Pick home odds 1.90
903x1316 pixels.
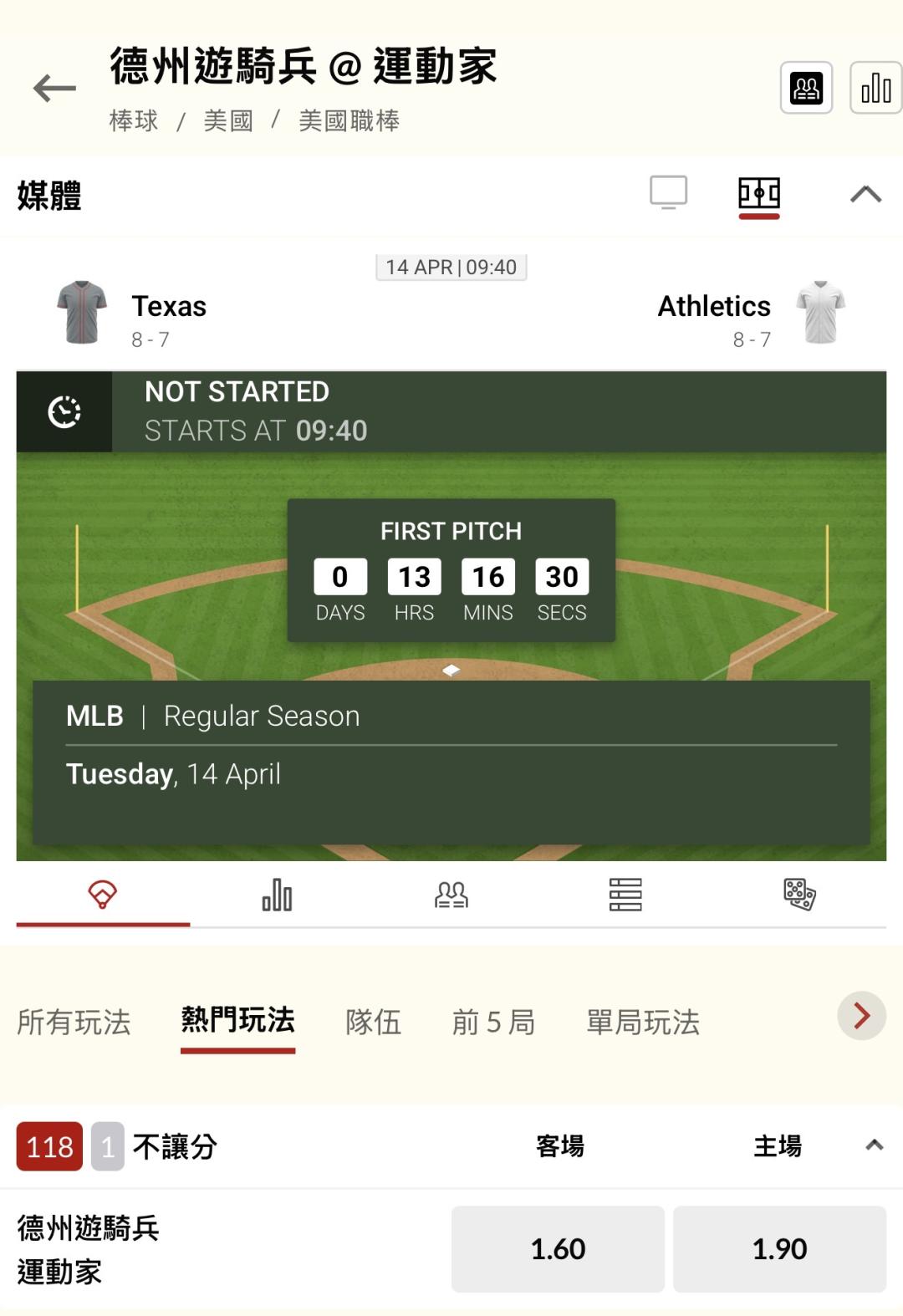click(x=779, y=1248)
